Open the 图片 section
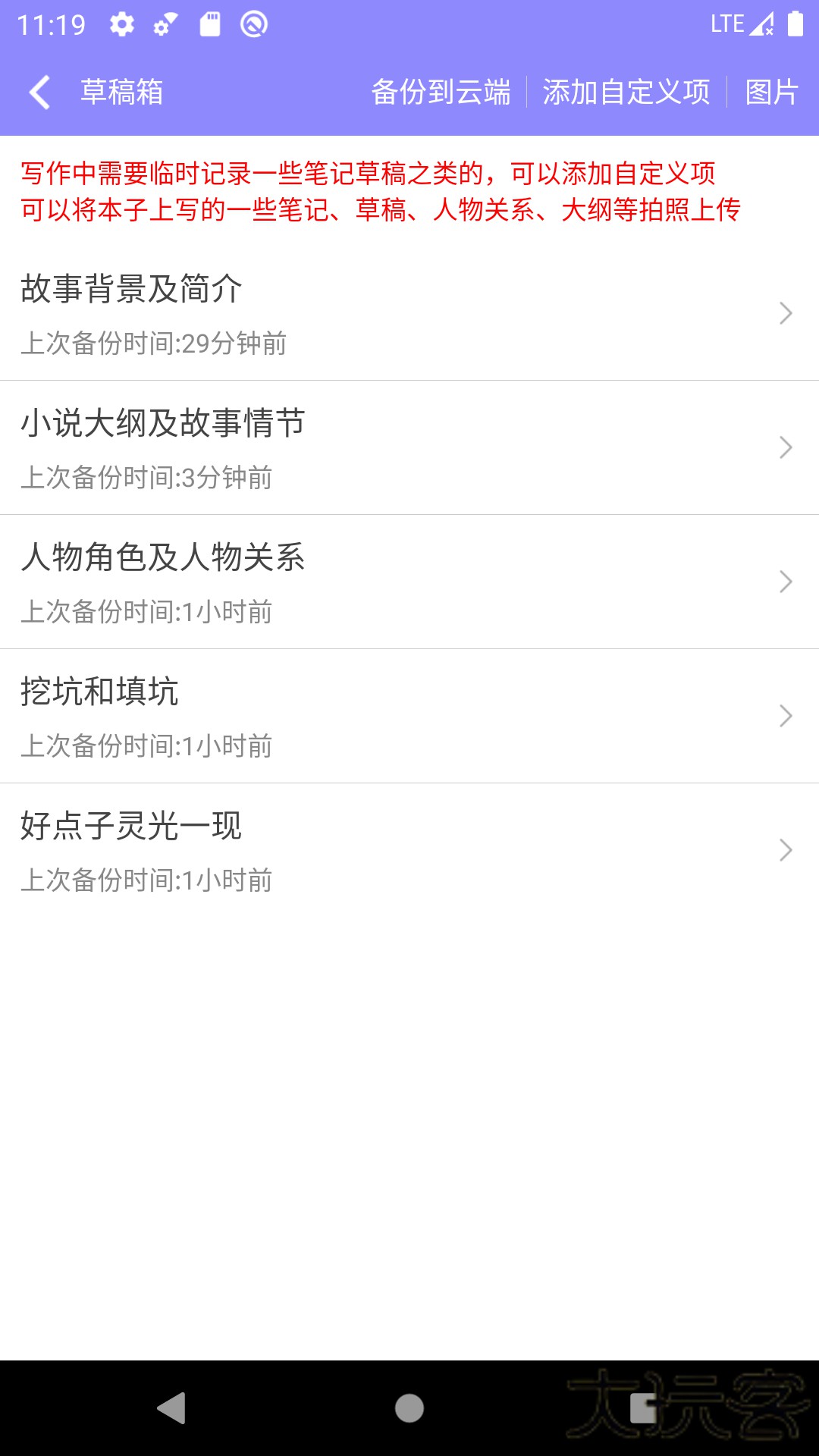 [x=771, y=93]
